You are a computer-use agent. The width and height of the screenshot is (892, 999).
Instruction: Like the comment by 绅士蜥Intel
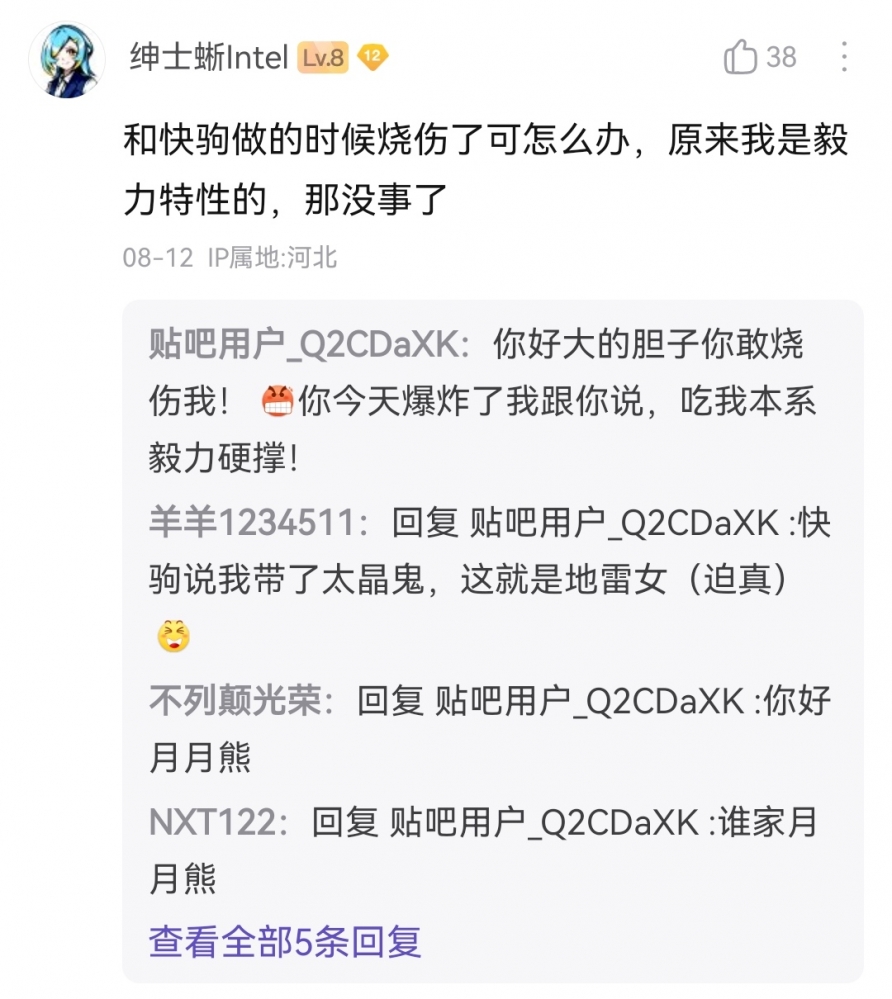pyautogui.click(x=741, y=57)
